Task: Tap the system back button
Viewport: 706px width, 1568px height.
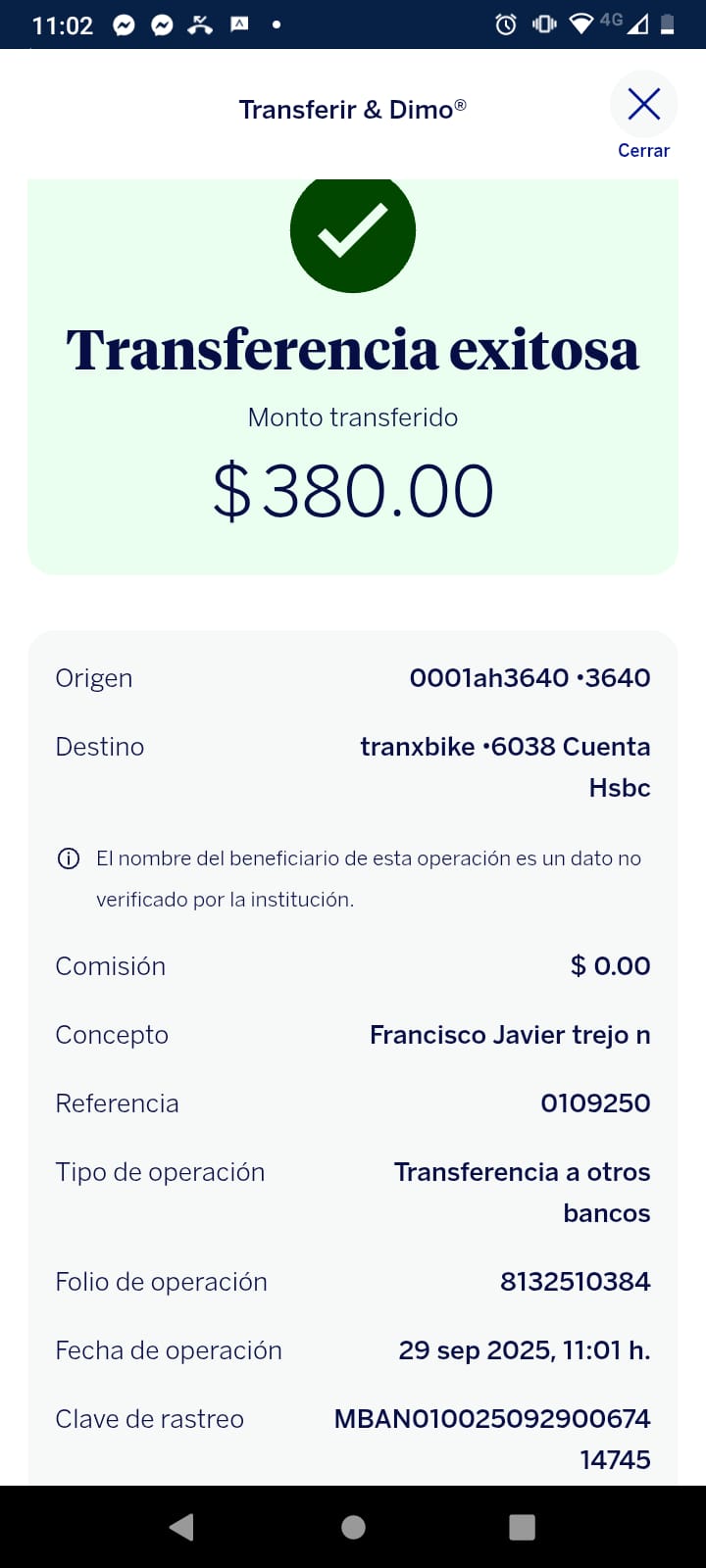Action: point(181,1527)
